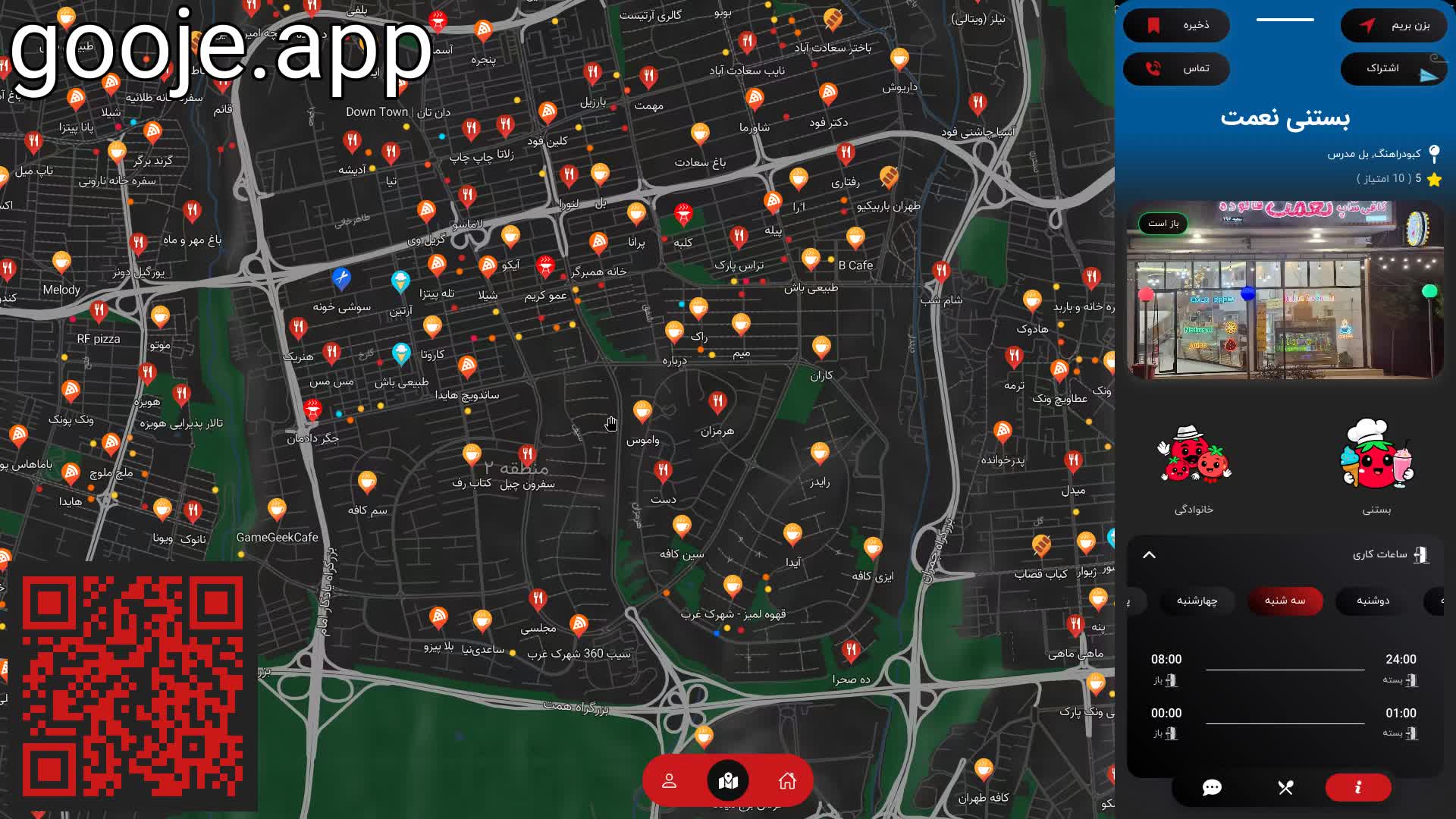
Task: Open the menu tab with the fork and knife icon
Action: point(1285,787)
